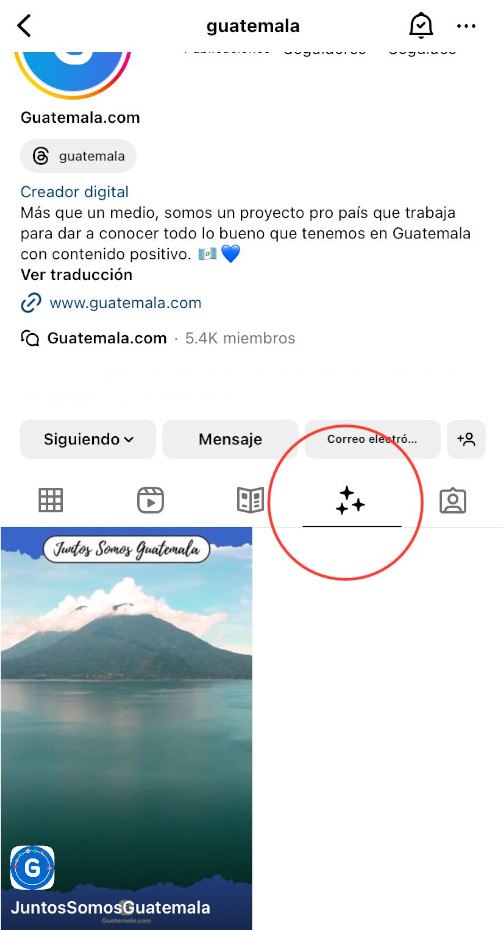Open the guatemala Threads badge
Image resolution: width=503 pixels, height=930 pixels.
pos(78,156)
